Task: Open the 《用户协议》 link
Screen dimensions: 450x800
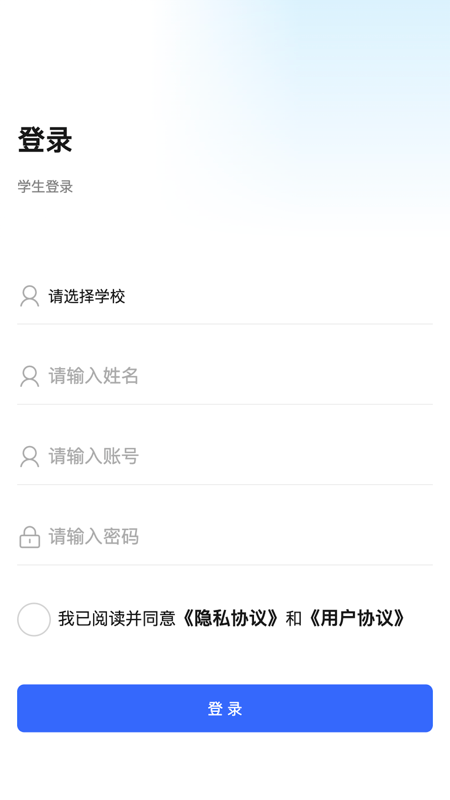Action: pos(357,619)
